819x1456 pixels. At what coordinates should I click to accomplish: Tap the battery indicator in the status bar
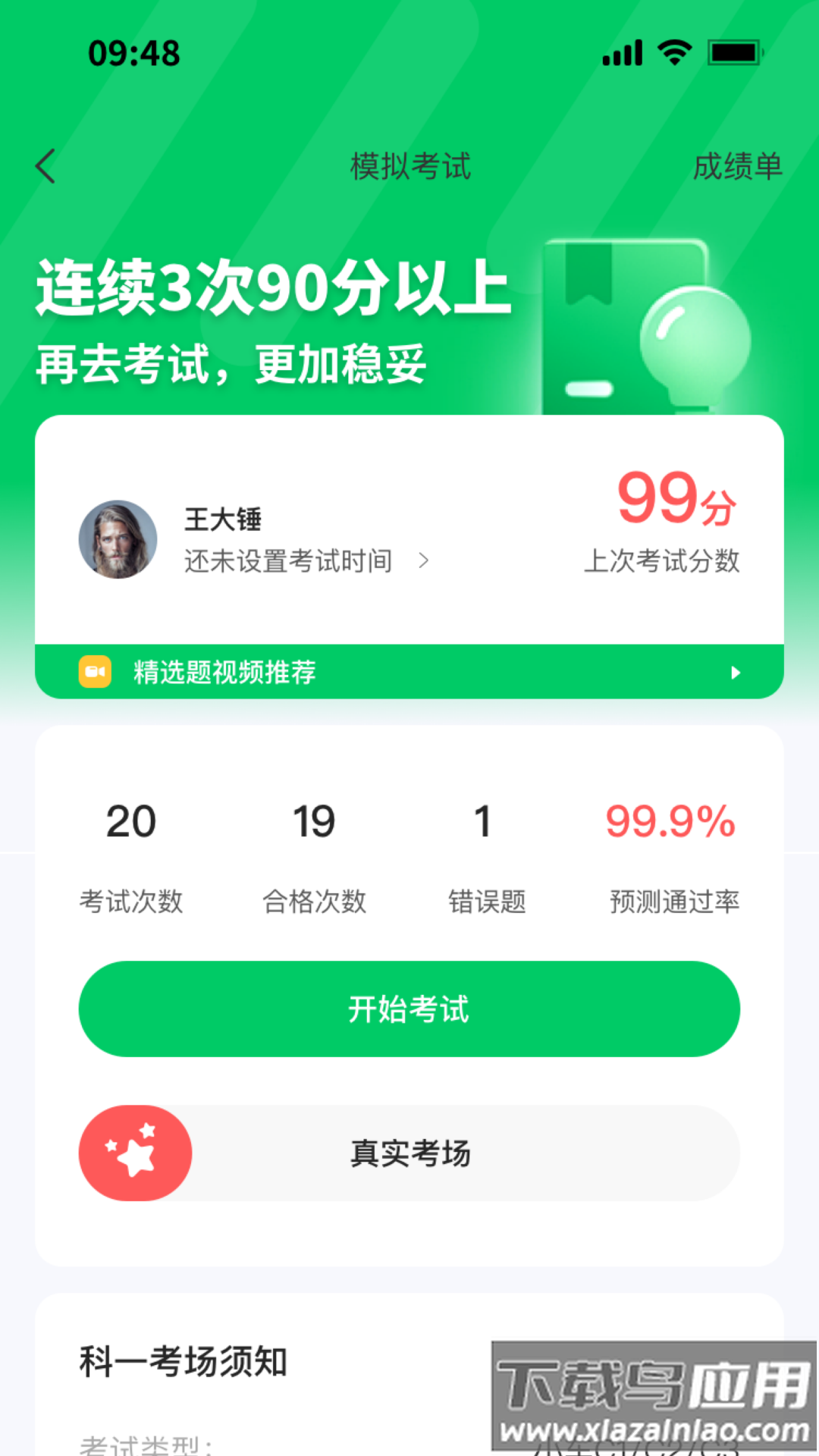pos(734,53)
